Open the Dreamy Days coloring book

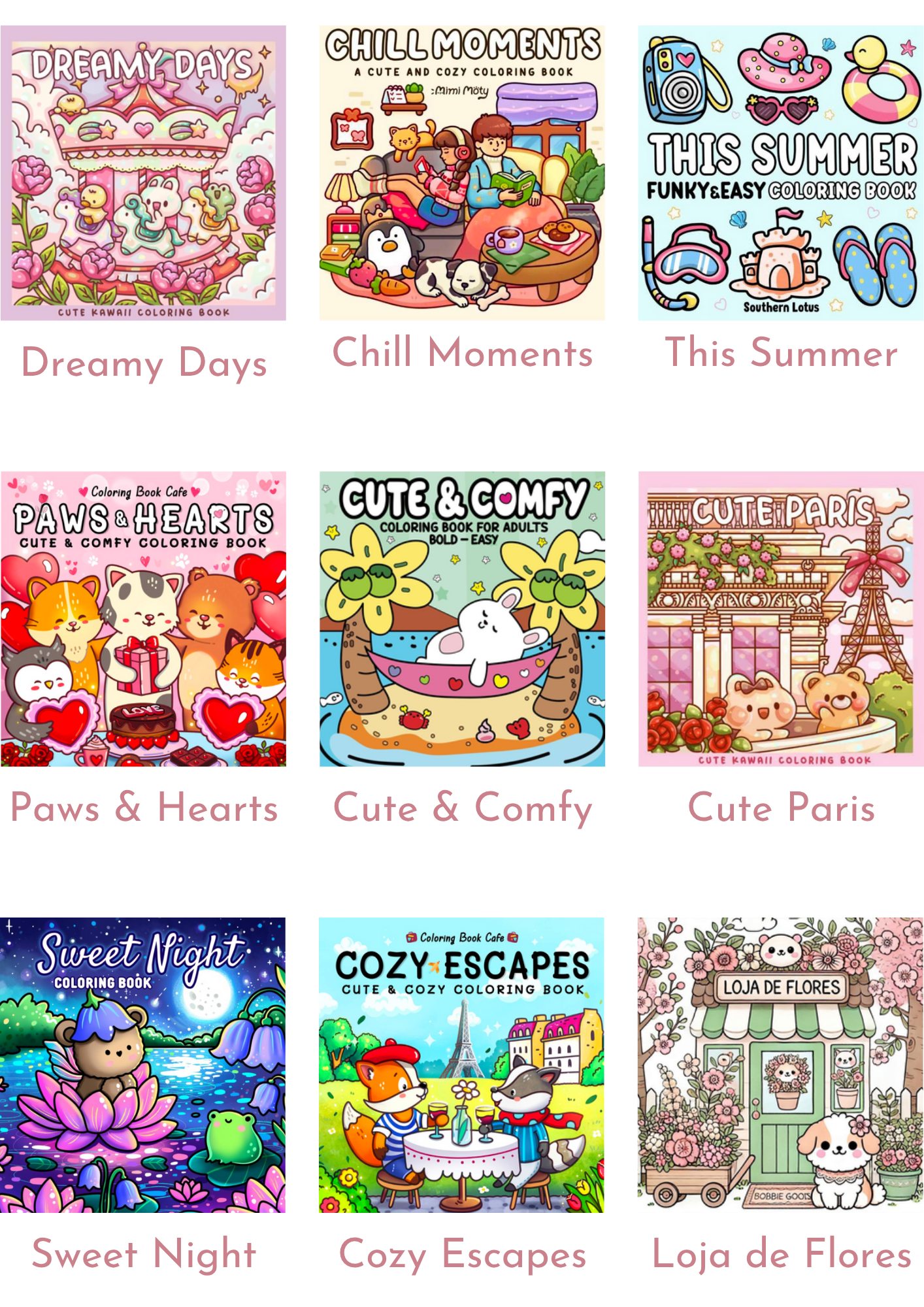point(143,173)
